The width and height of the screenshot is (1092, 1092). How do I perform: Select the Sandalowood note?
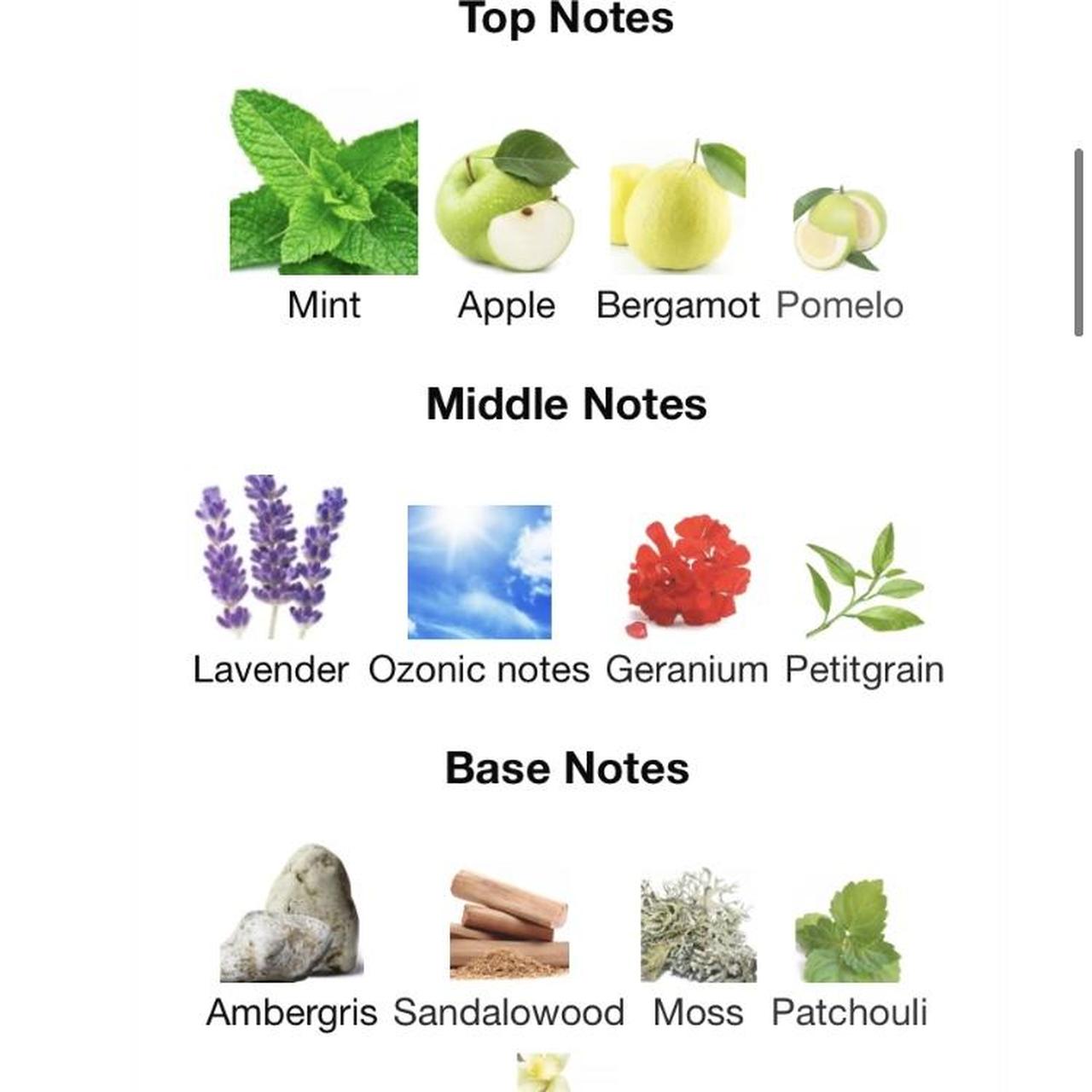click(x=508, y=924)
